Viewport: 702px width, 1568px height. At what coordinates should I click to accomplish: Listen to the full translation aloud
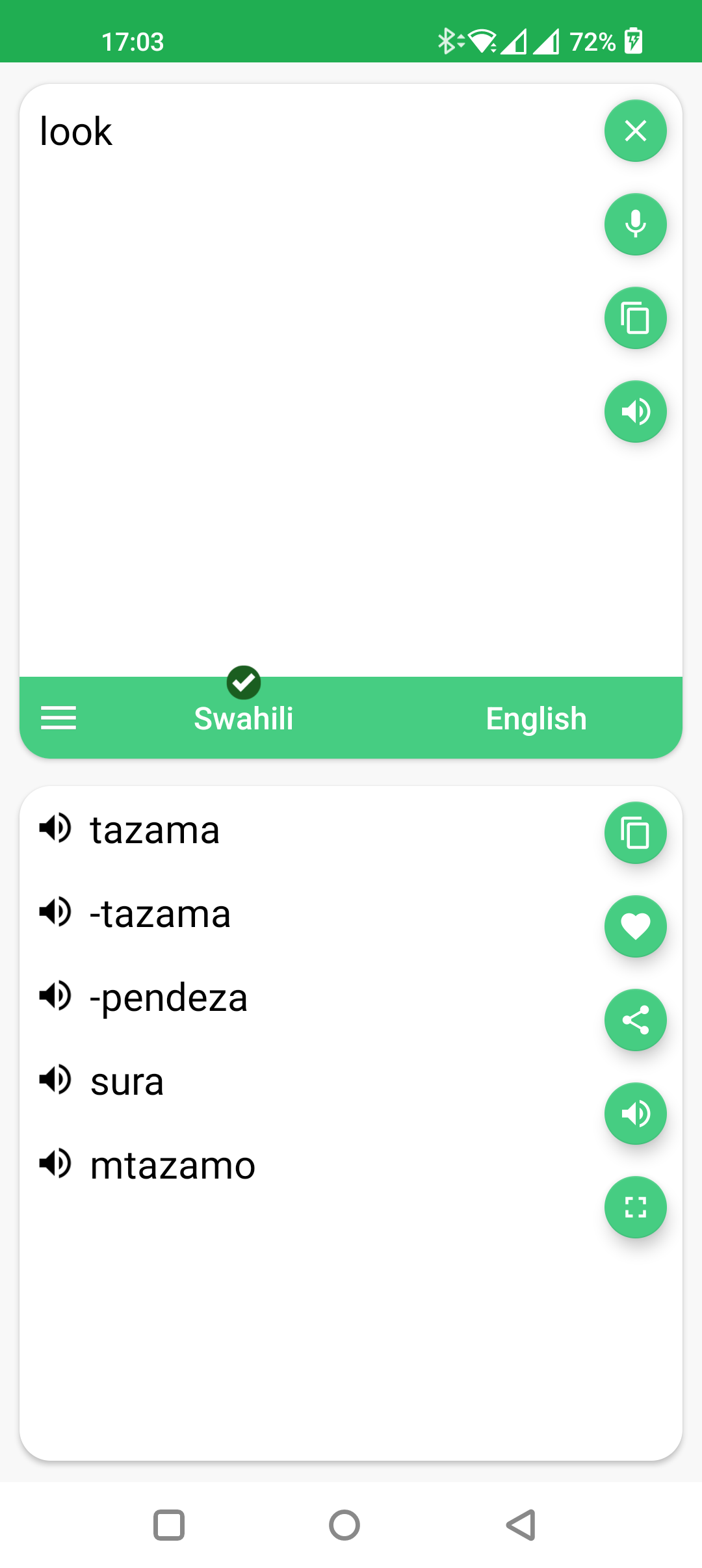pyautogui.click(x=635, y=1114)
